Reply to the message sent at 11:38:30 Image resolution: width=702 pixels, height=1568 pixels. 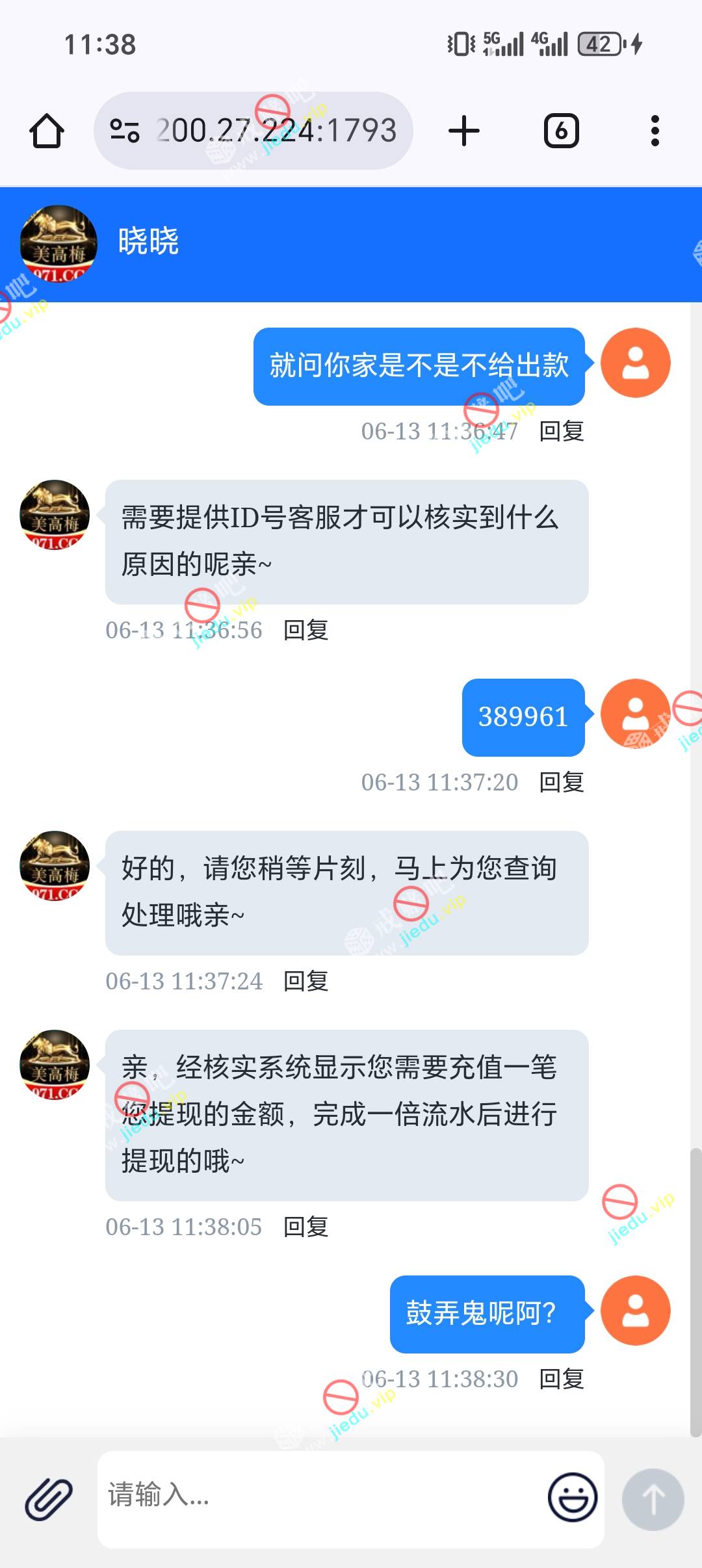click(562, 1379)
